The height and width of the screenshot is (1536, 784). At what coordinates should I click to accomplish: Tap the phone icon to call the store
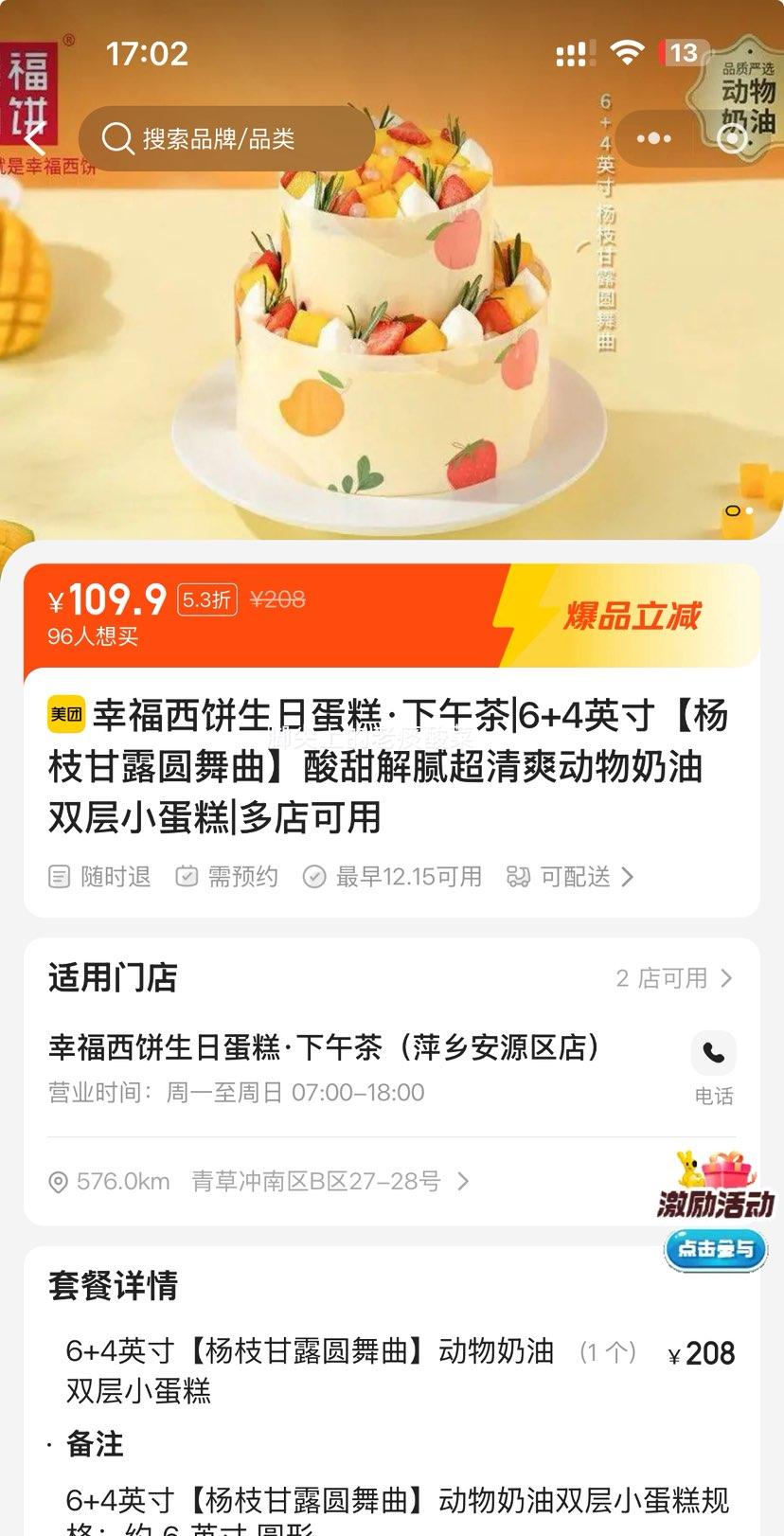point(711,1052)
